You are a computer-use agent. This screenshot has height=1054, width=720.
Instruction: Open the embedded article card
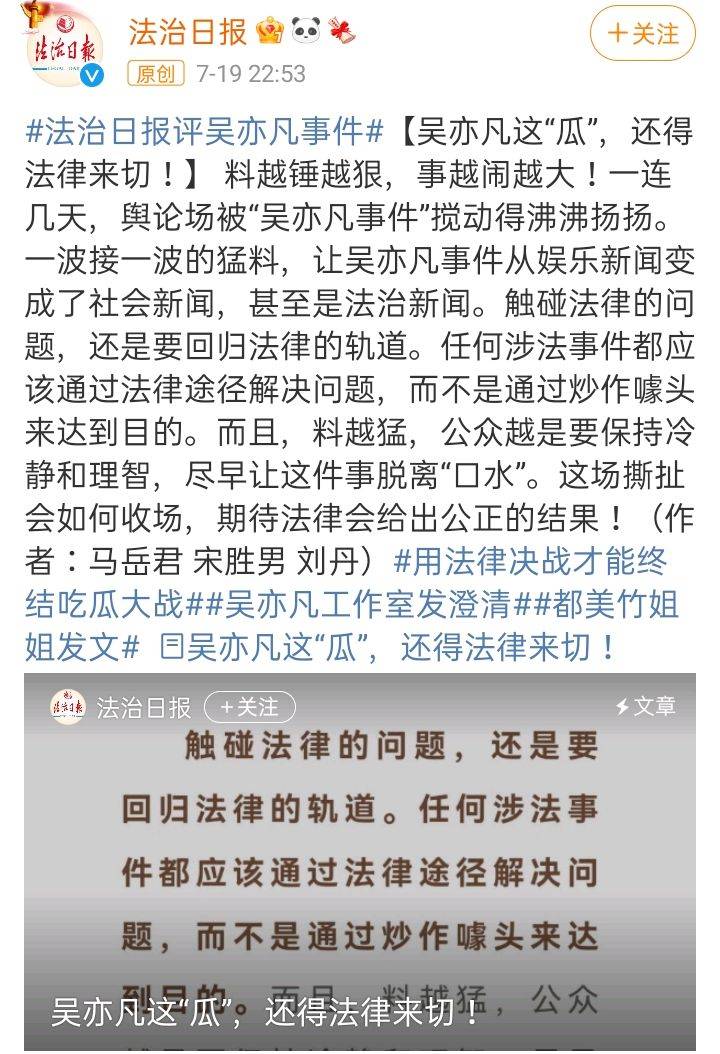point(360,860)
